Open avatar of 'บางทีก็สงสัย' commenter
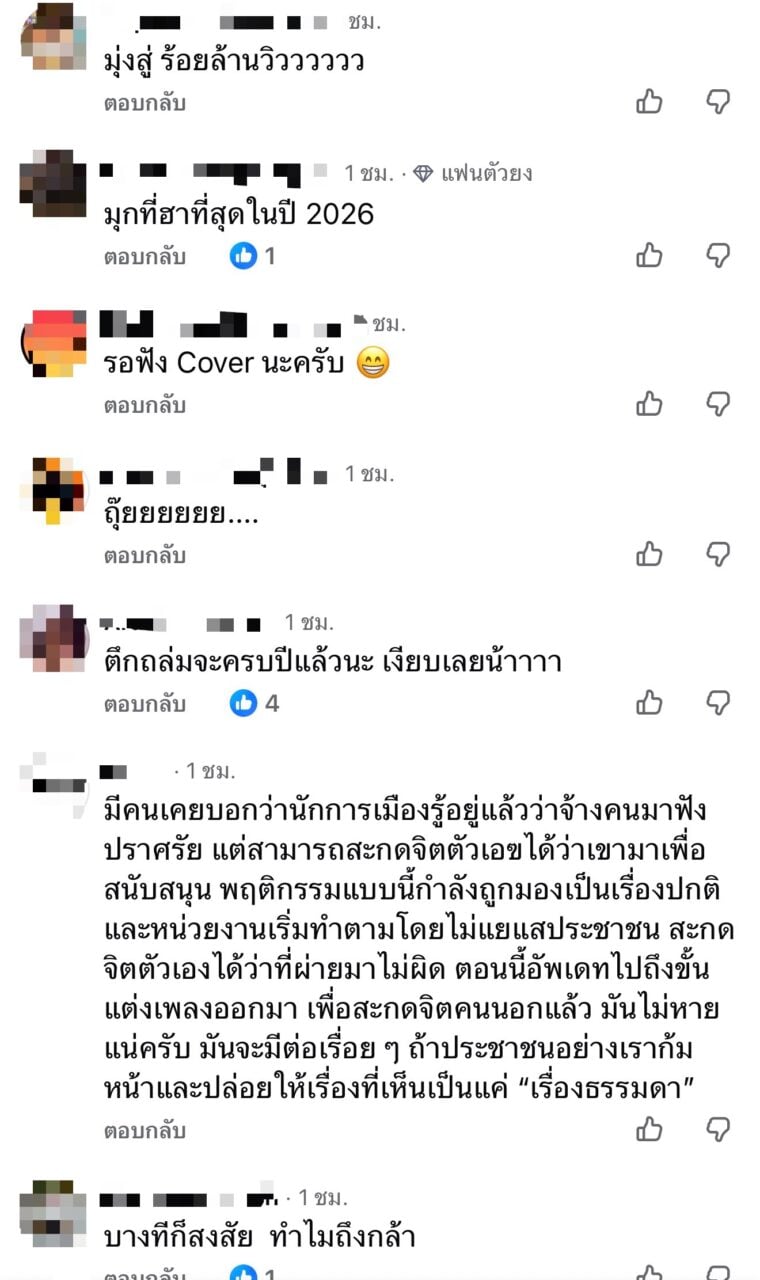The image size is (760, 1280). (52, 1212)
